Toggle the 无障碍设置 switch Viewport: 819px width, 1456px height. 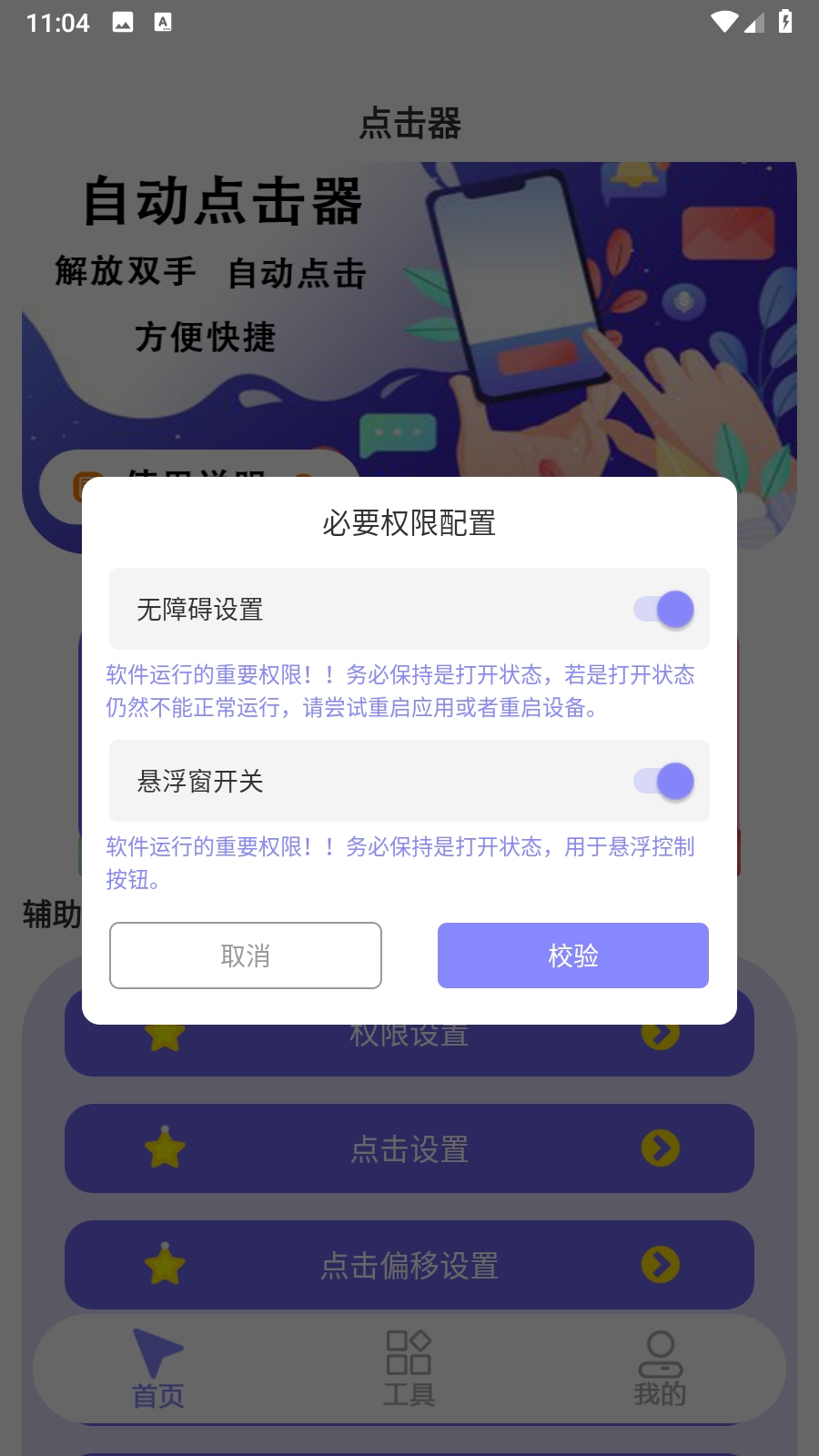point(664,609)
